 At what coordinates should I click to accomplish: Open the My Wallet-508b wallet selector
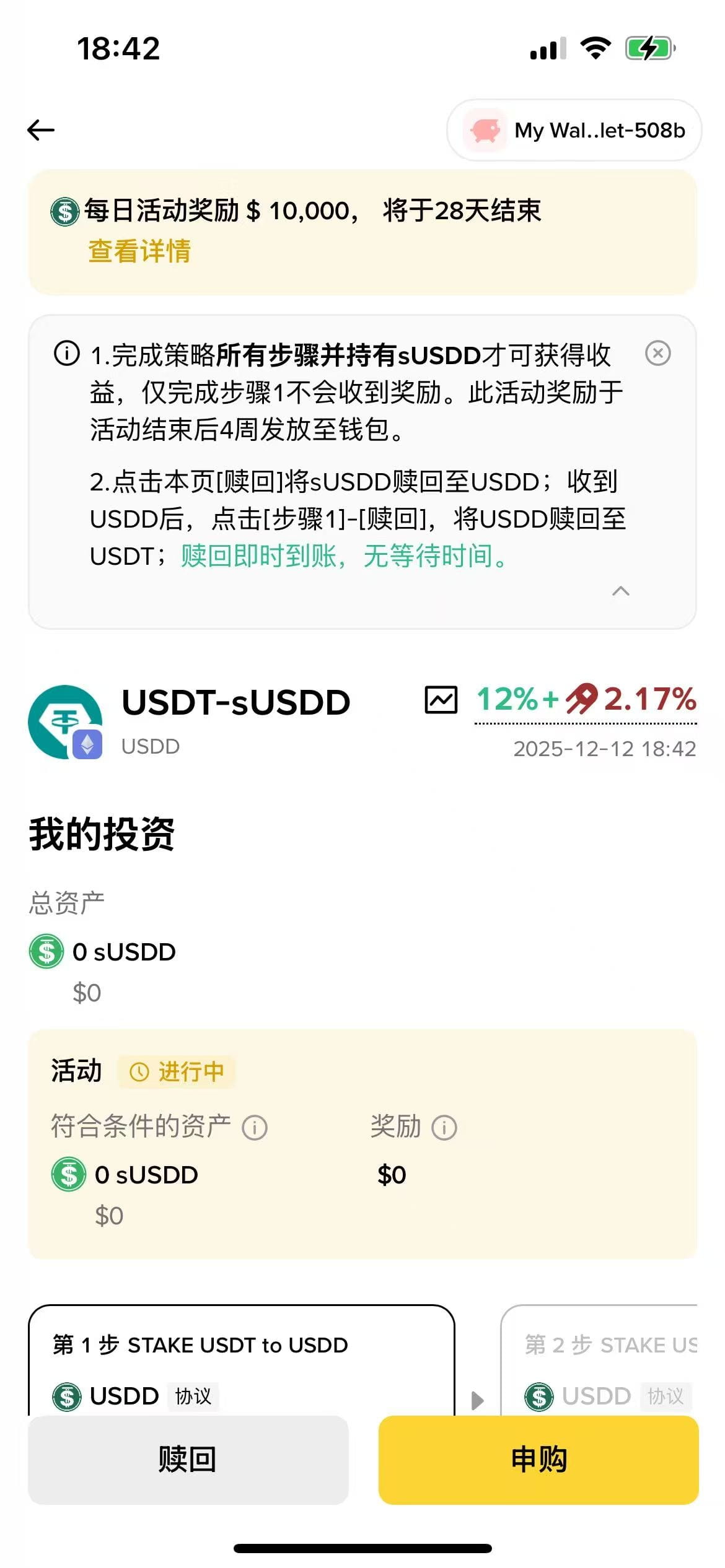tap(574, 130)
